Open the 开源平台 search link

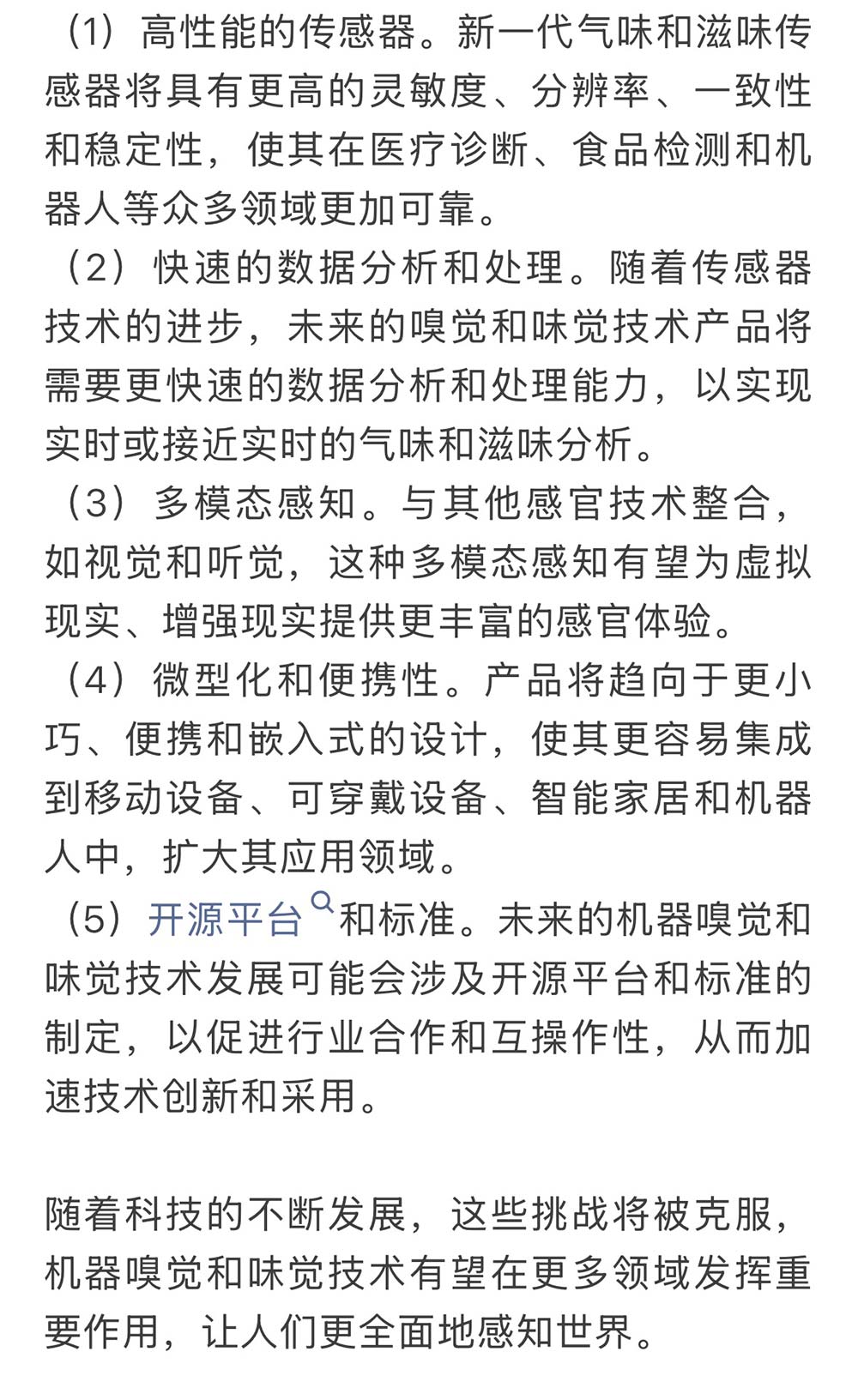[226, 919]
